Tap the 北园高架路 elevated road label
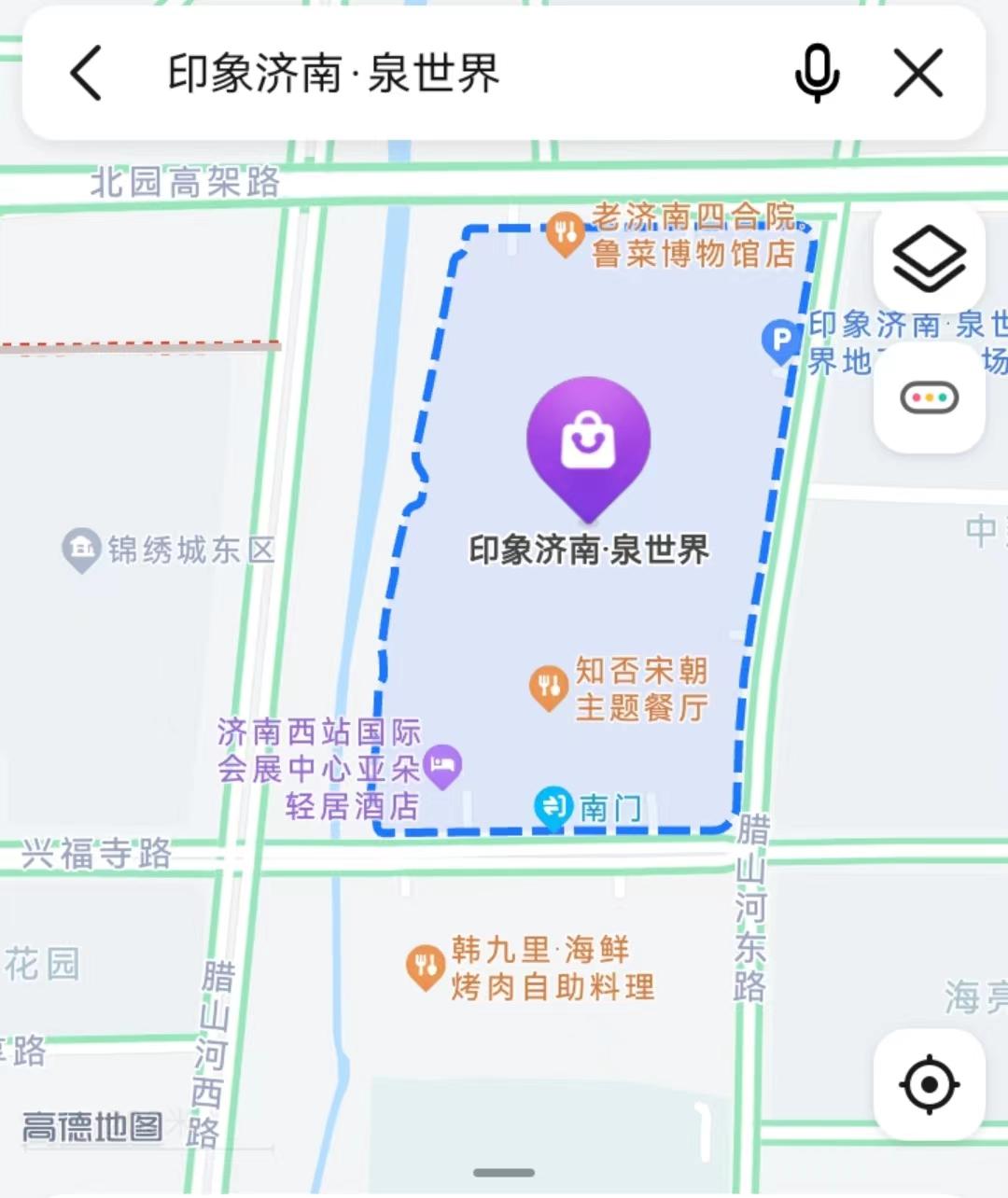This screenshot has width=1008, height=1198. [183, 183]
